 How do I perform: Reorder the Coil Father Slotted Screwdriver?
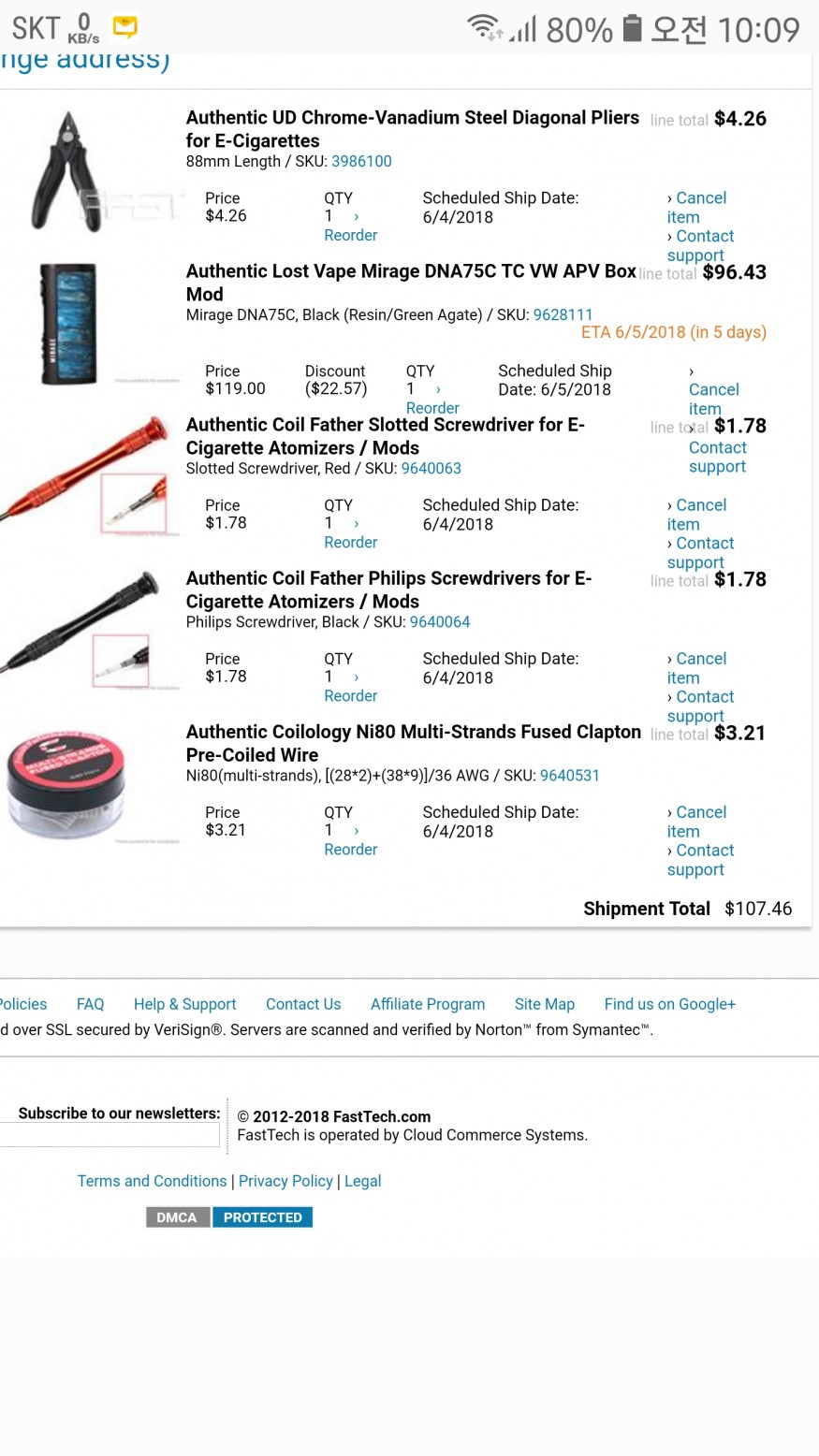click(x=350, y=542)
